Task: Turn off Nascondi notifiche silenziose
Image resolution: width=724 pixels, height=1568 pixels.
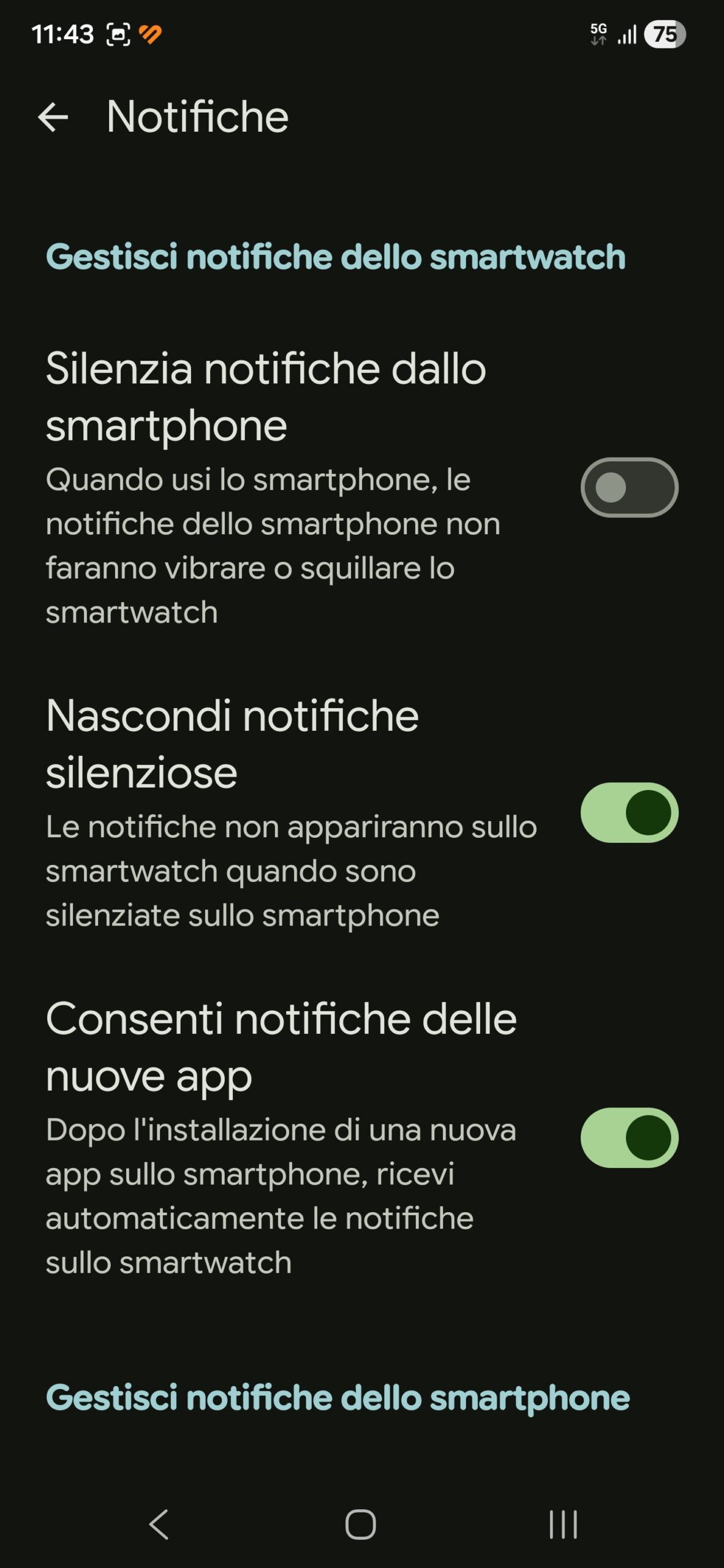Action: coord(629,812)
